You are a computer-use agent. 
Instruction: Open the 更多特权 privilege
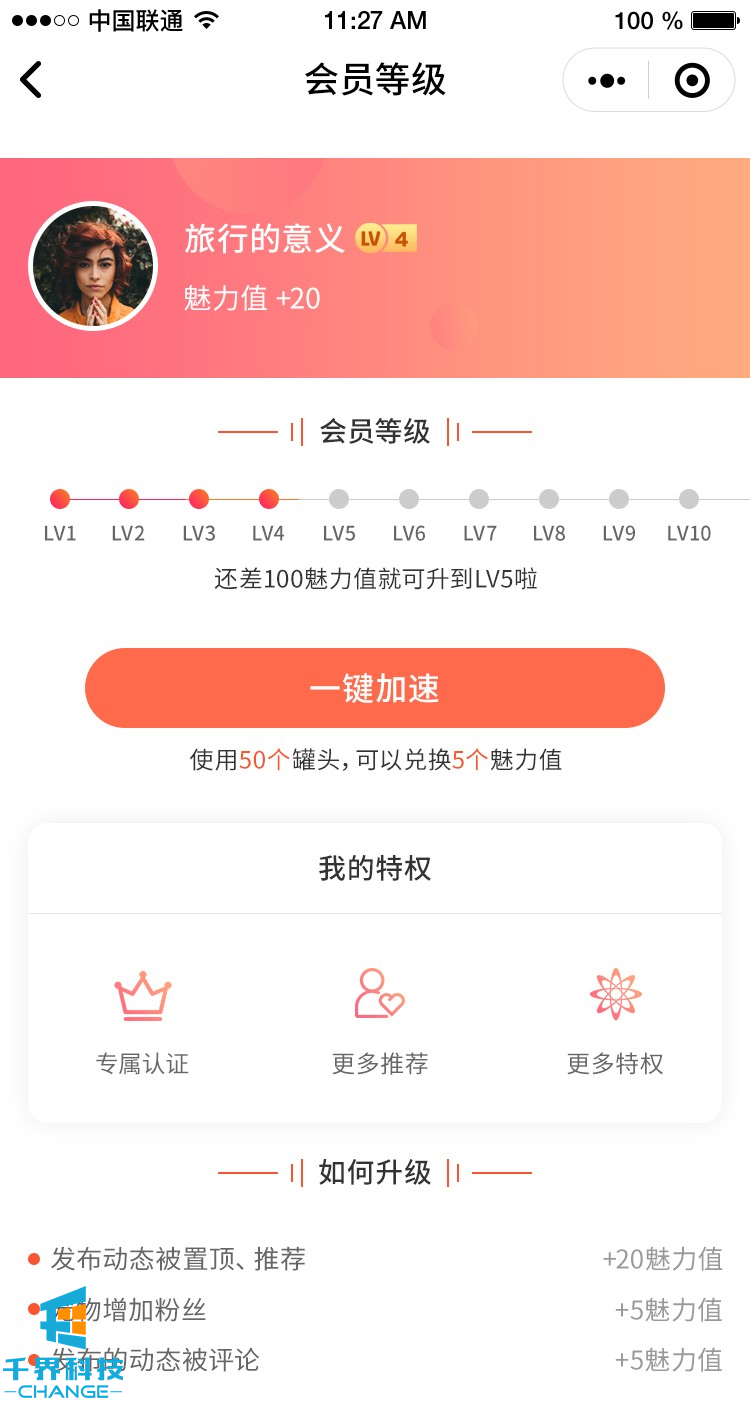tap(615, 1020)
